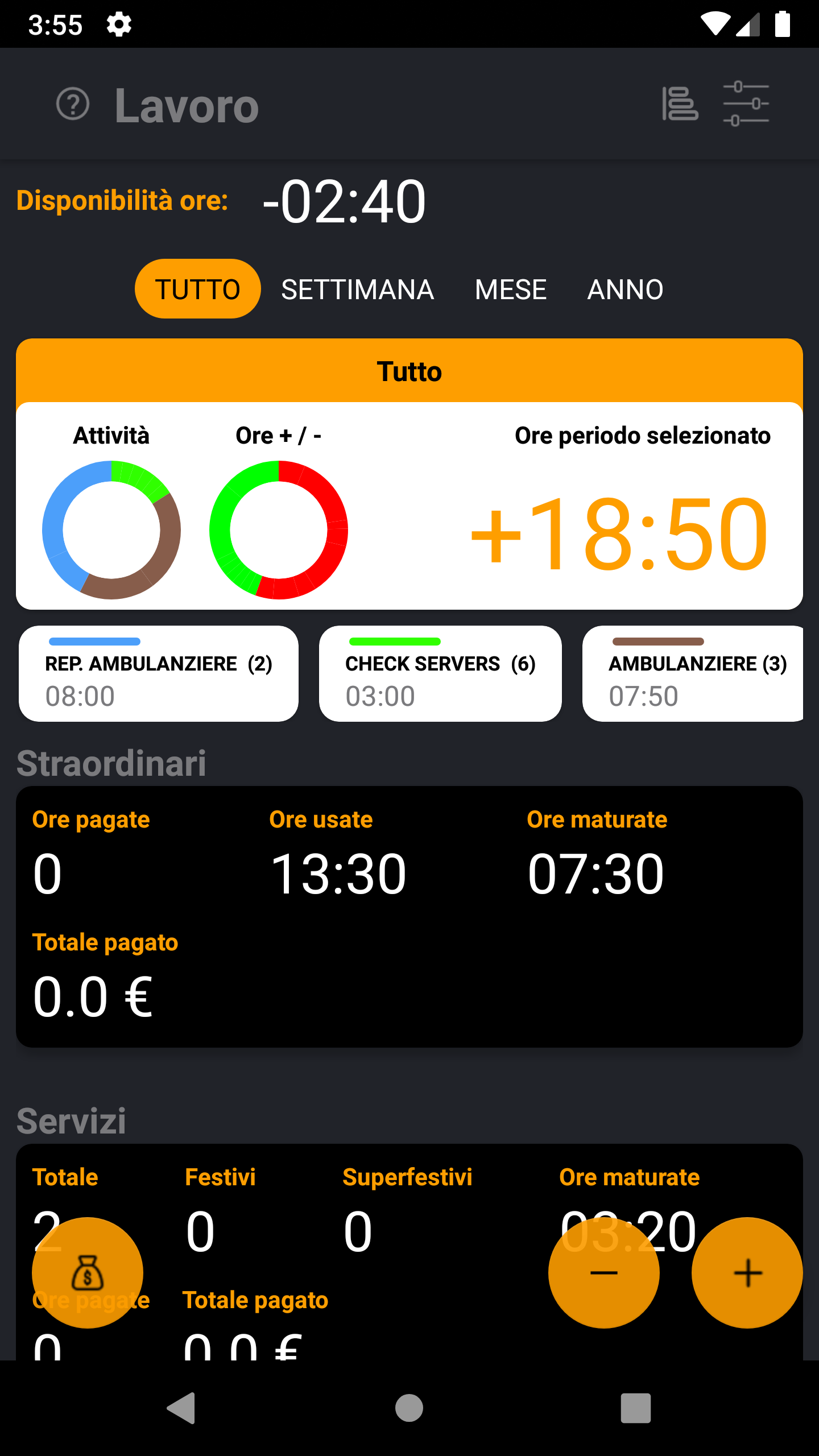819x1456 pixels.
Task: Open the list view icon
Action: pyautogui.click(x=680, y=104)
